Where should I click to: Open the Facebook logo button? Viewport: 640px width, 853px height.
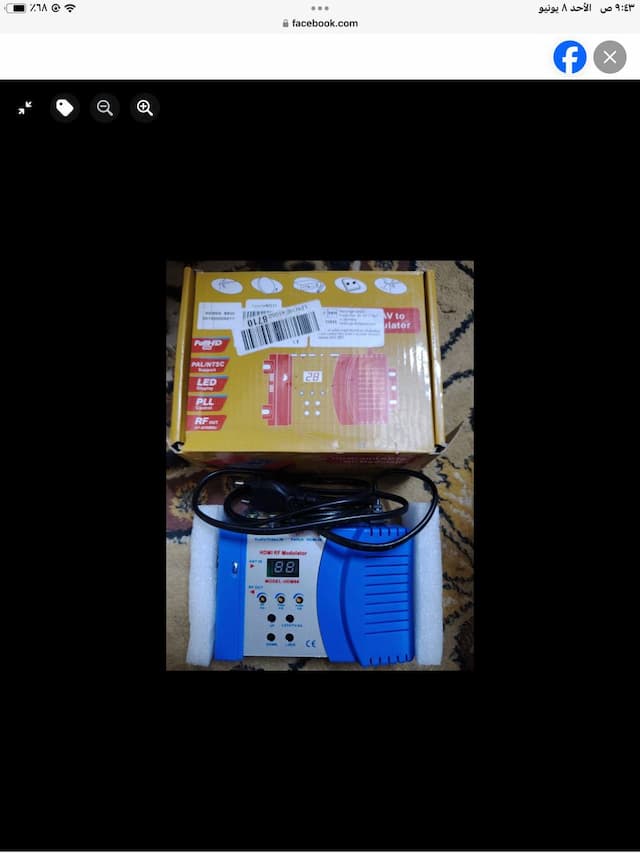(570, 57)
